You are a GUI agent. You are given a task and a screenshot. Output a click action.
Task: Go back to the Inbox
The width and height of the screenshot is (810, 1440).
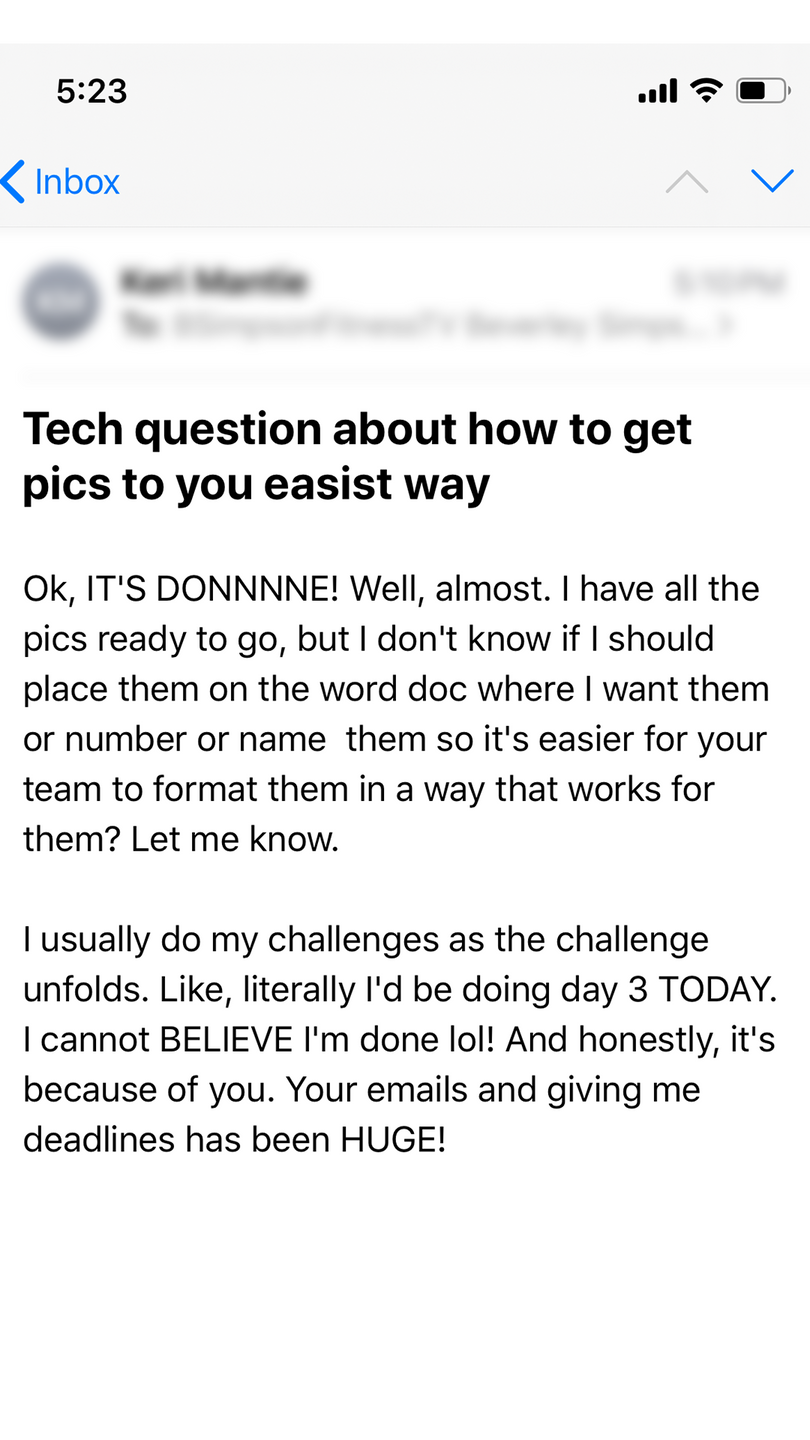62,182
